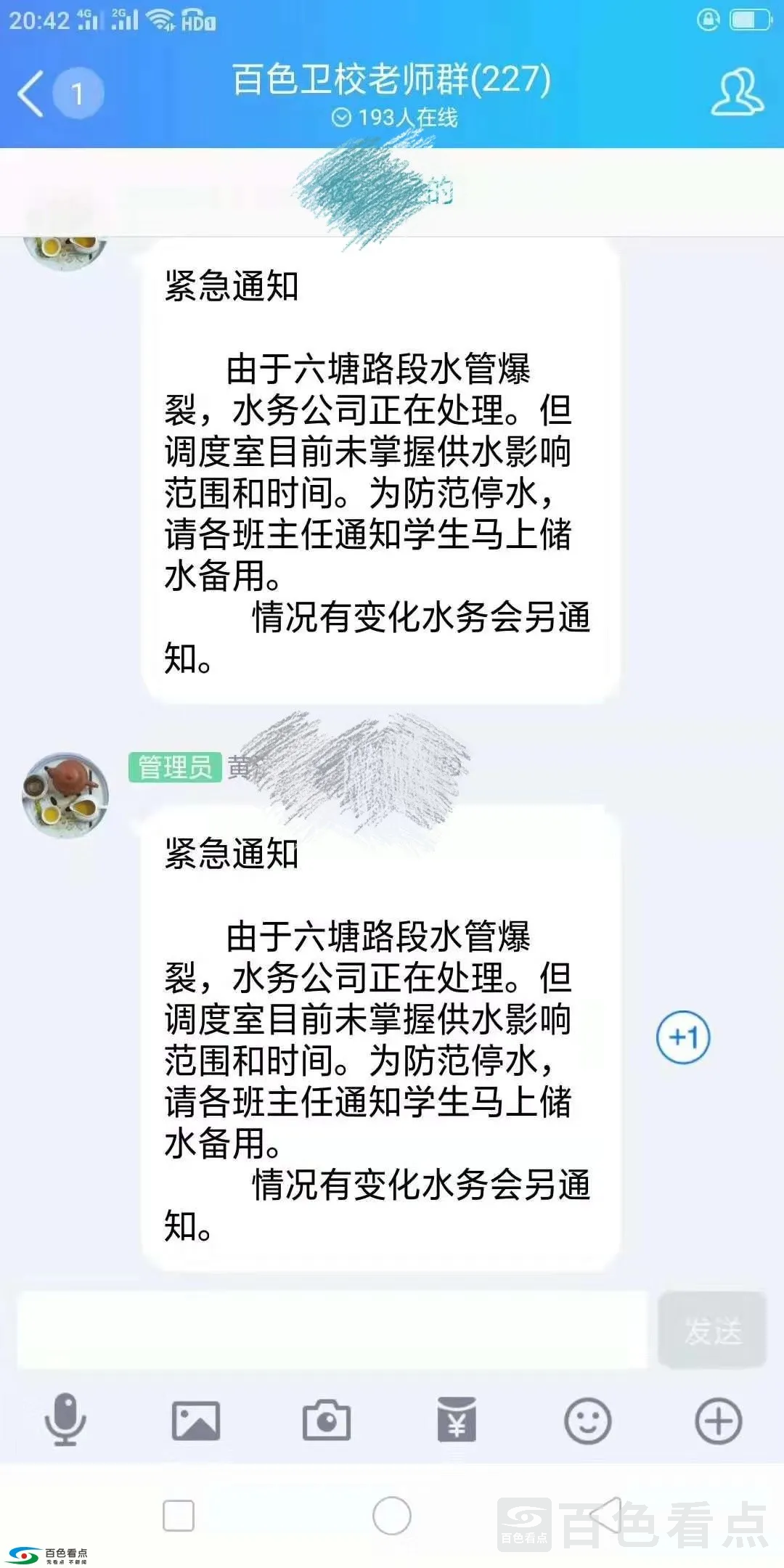This screenshot has width=784, height=1568.
Task: Tap the teapot avatar of the 管理员
Action: (65, 796)
